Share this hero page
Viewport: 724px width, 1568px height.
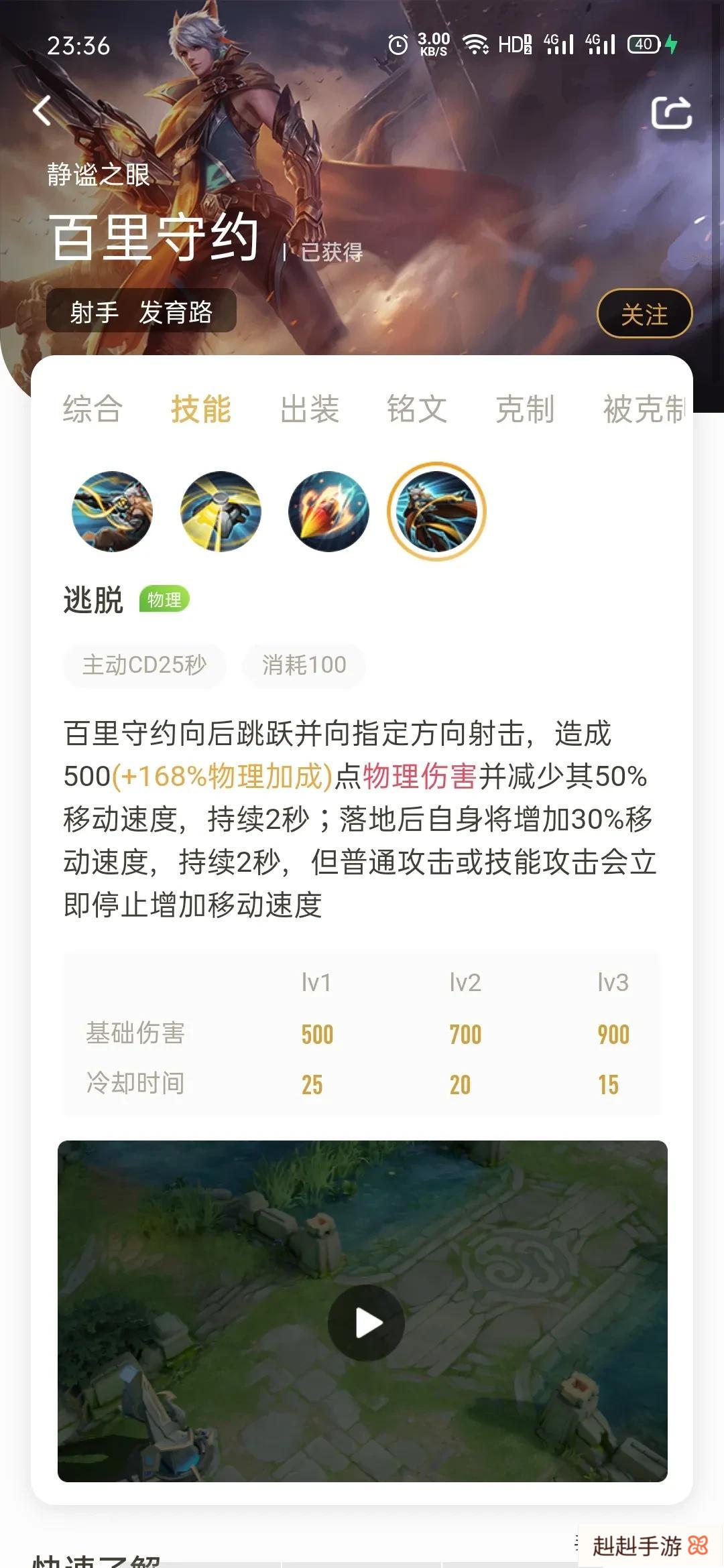pyautogui.click(x=671, y=113)
